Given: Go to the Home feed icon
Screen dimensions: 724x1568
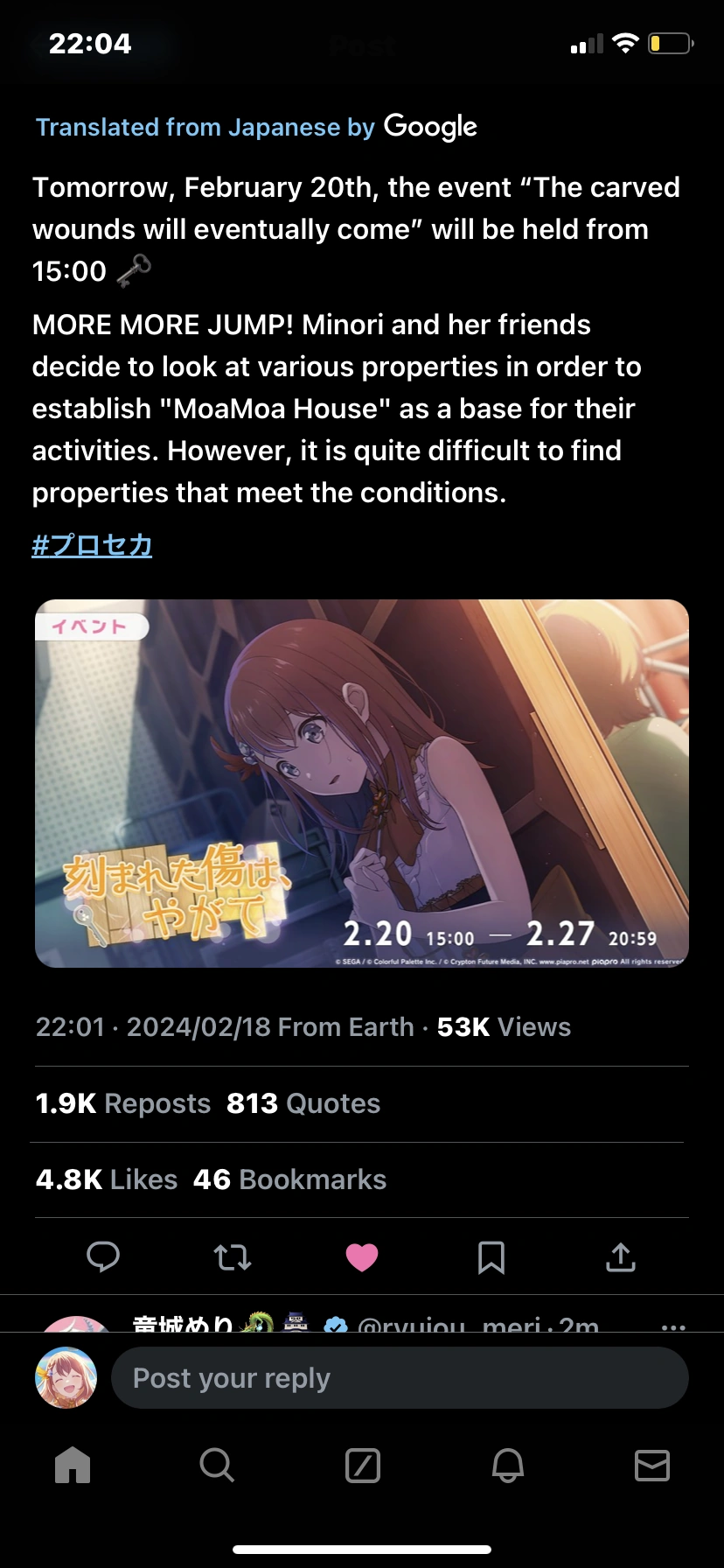Looking at the screenshot, I should pyautogui.click(x=73, y=1466).
